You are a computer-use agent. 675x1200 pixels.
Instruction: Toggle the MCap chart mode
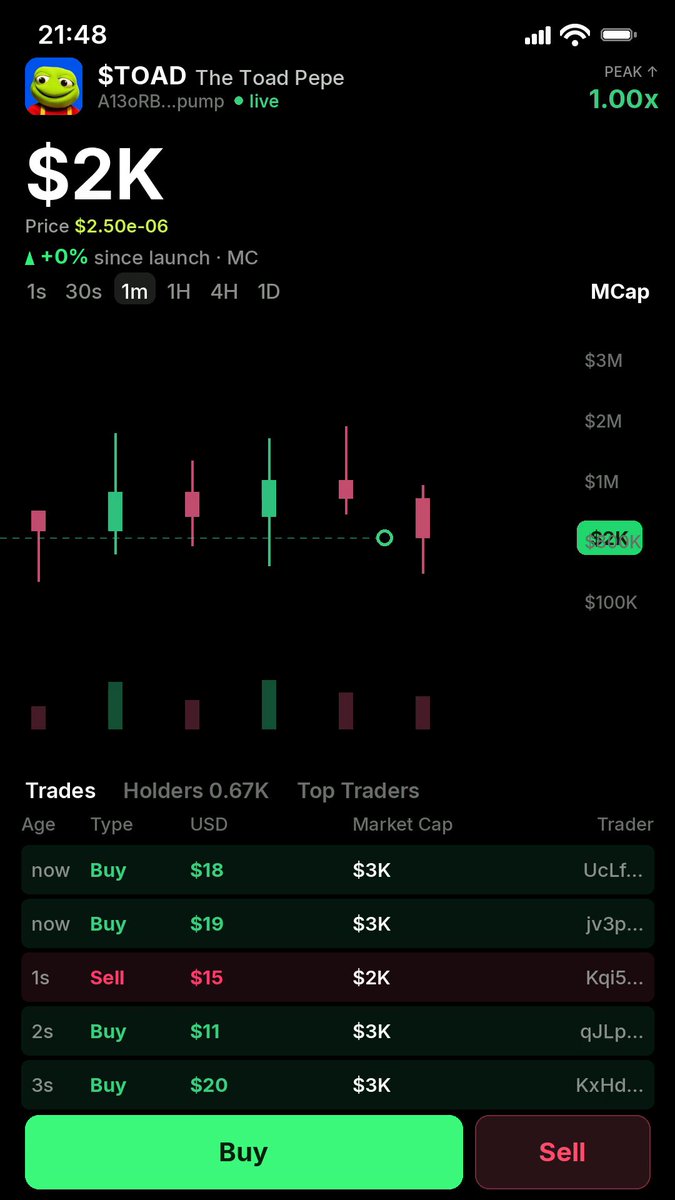620,292
